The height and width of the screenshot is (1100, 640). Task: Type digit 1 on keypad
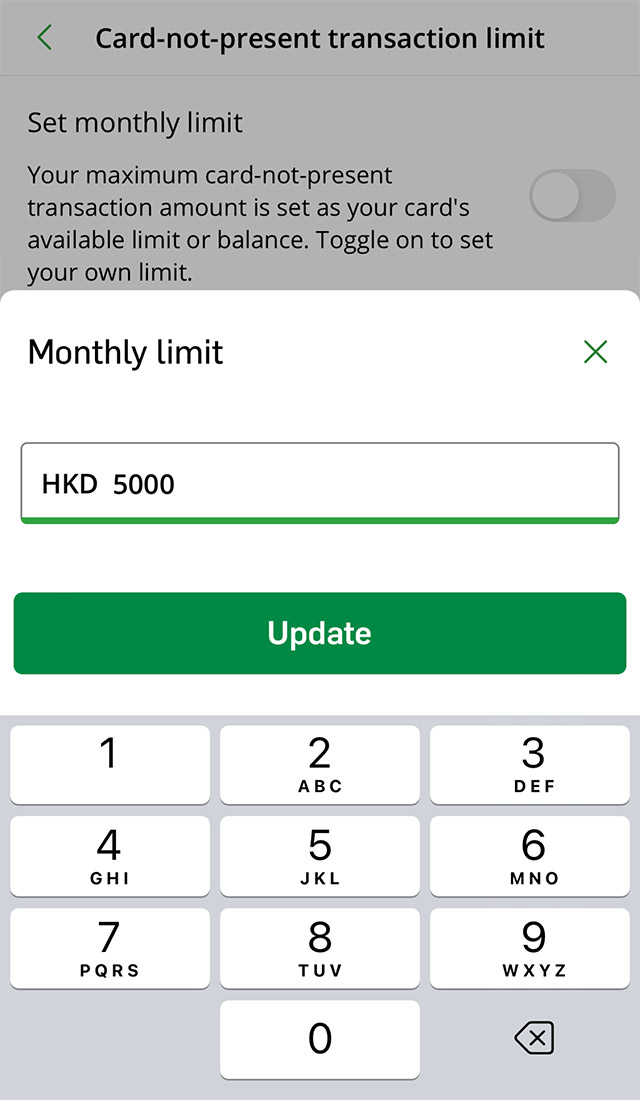point(110,764)
